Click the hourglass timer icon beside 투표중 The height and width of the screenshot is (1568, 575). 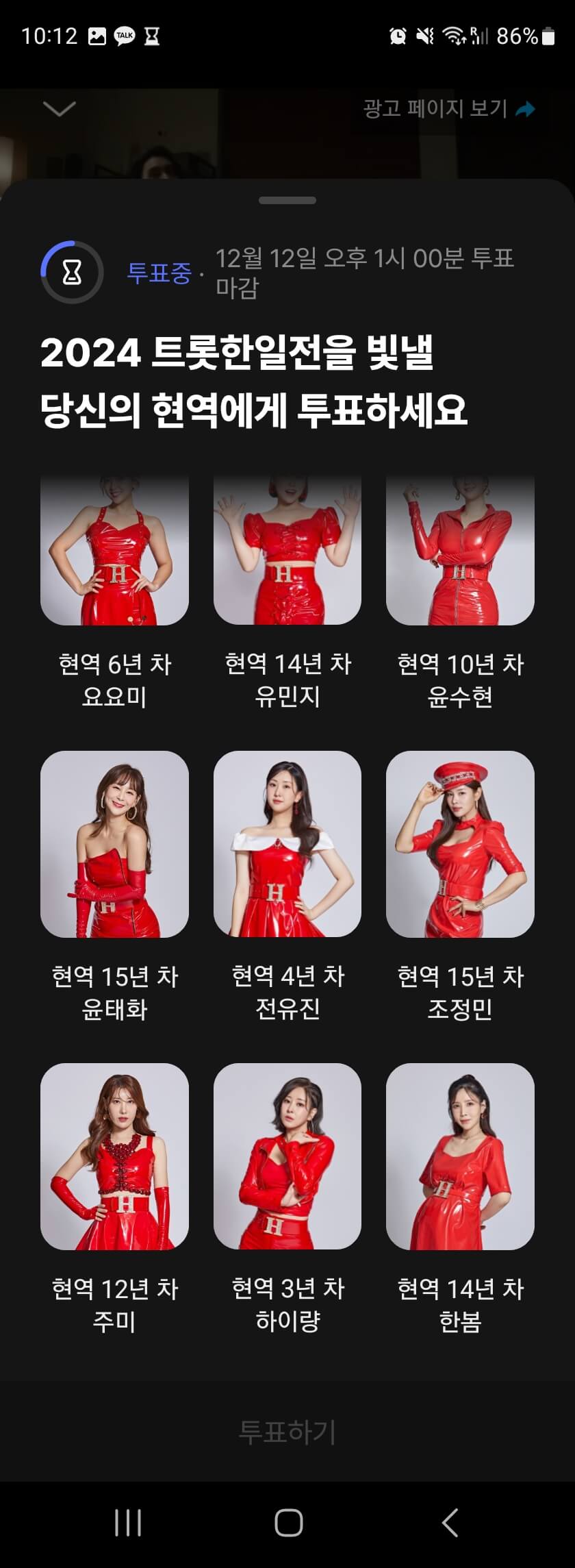point(72,272)
